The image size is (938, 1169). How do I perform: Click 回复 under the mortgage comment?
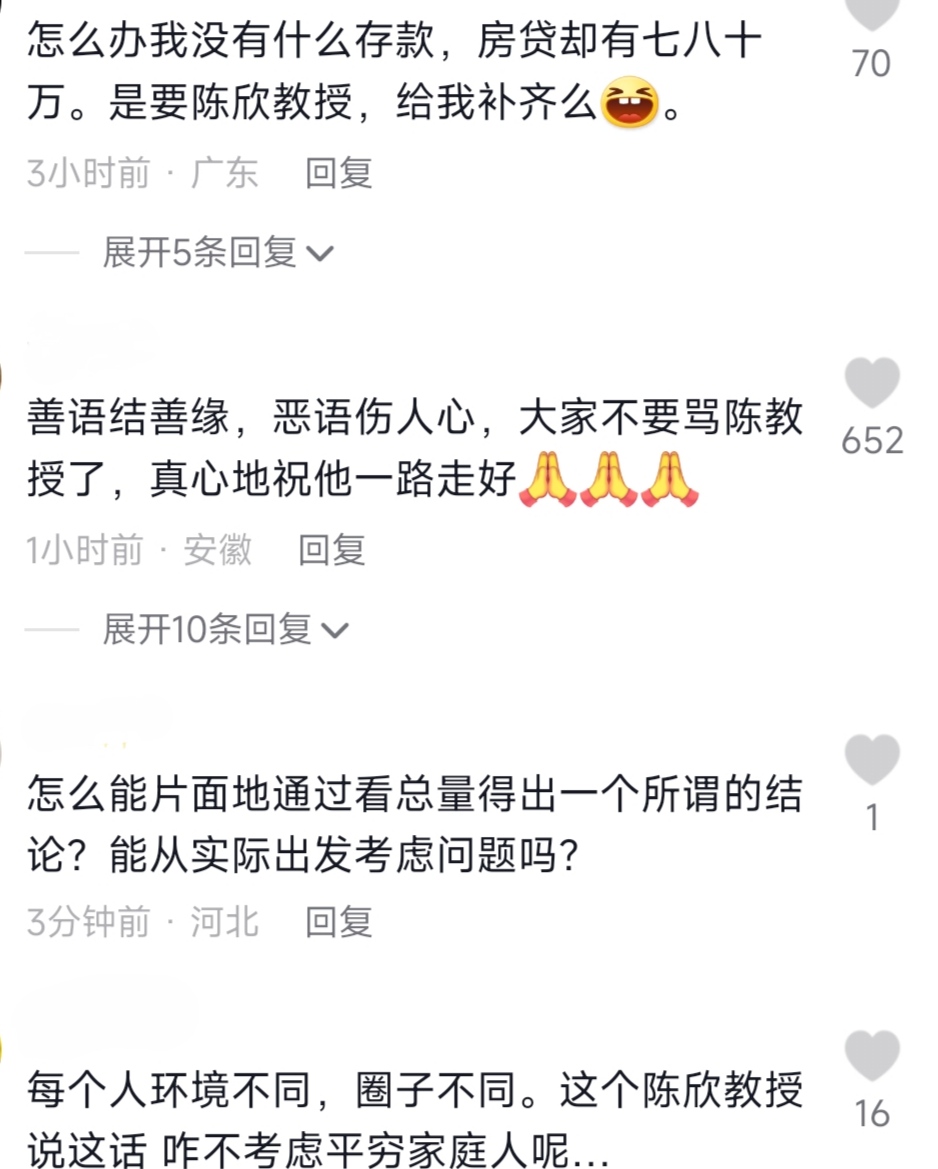click(340, 173)
